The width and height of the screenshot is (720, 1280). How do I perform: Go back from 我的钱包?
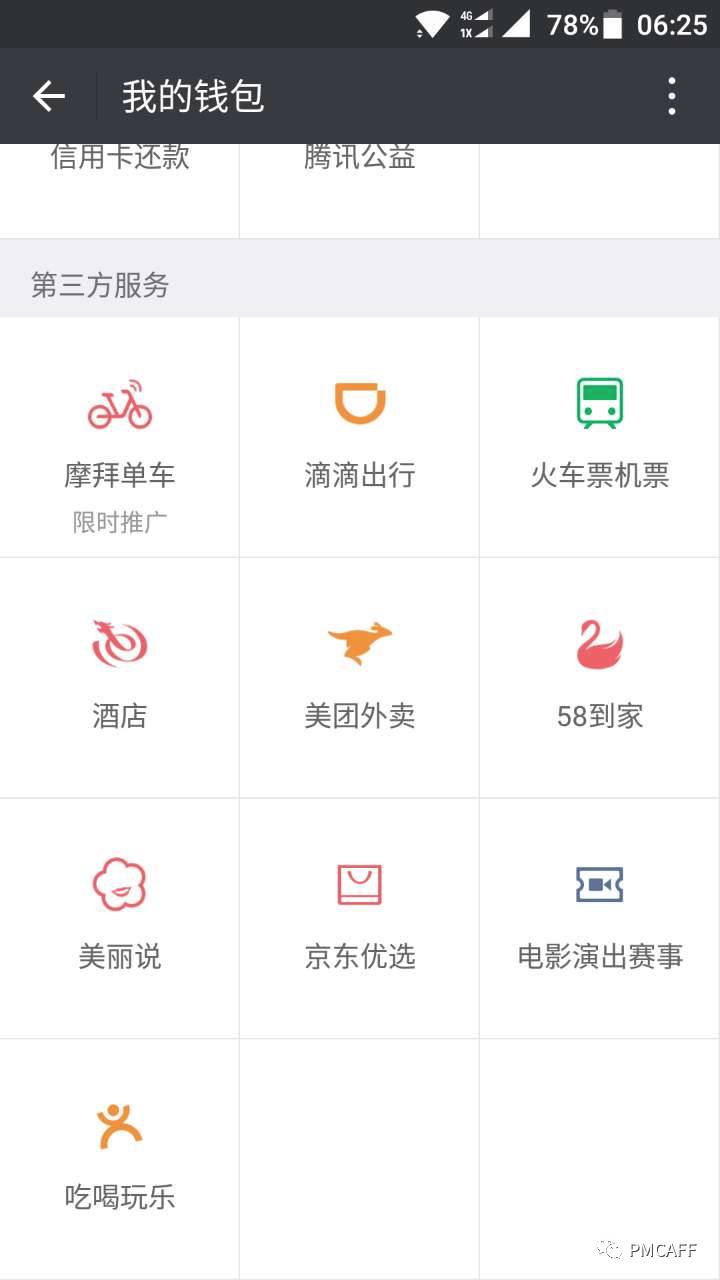click(x=48, y=96)
